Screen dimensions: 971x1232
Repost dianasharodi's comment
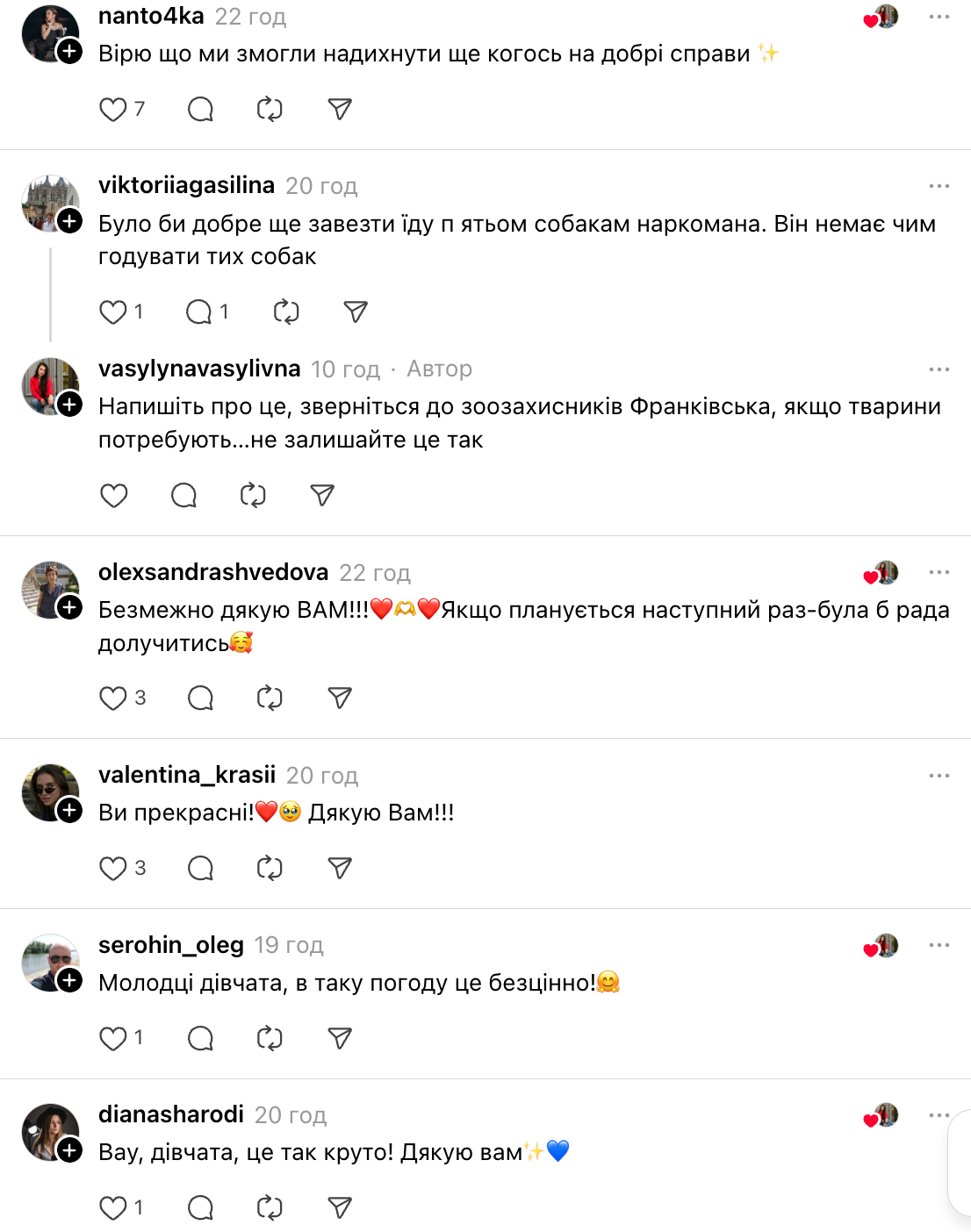tap(270, 1207)
